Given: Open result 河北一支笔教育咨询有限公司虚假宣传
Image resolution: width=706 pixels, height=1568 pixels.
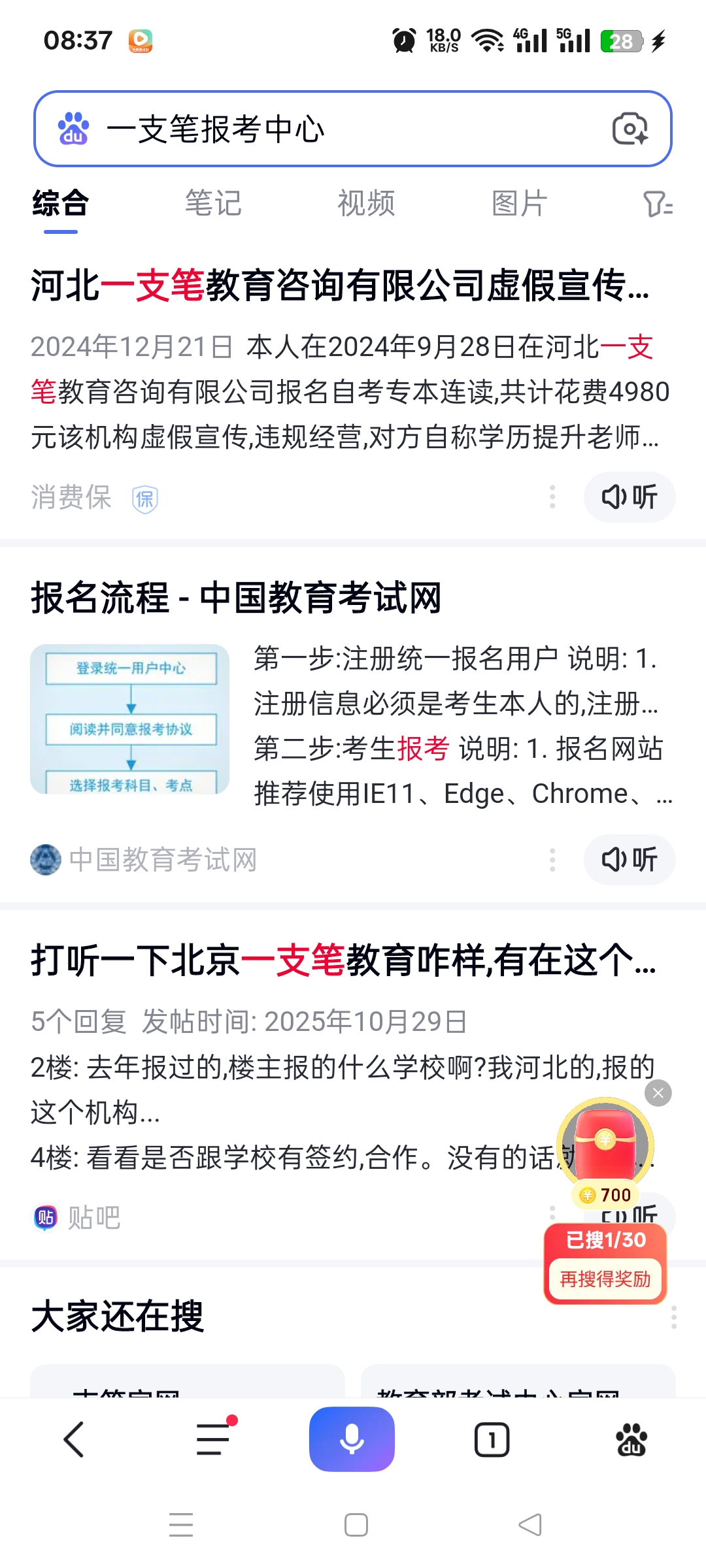Looking at the screenshot, I should coord(340,286).
